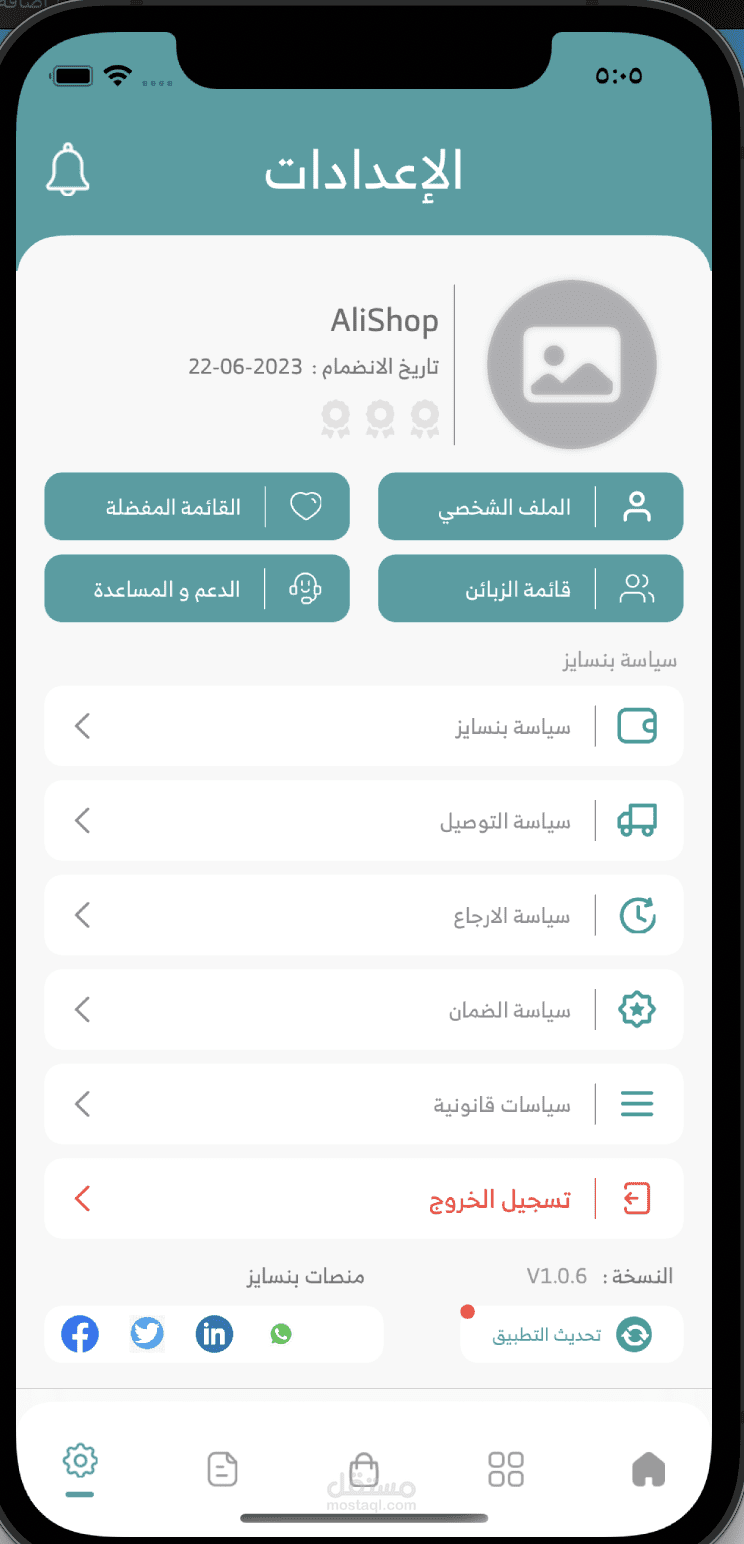The image size is (744, 1544).
Task: Switch to the shopping bag tab
Action: (364, 1469)
